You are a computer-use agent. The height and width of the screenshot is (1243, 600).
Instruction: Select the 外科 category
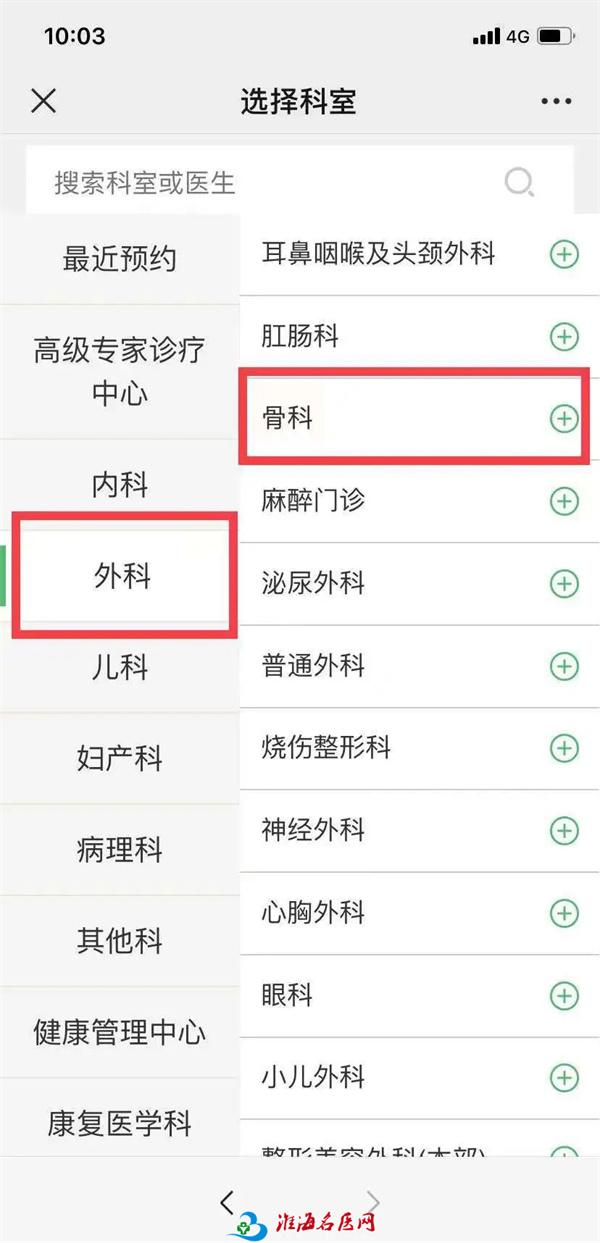pyautogui.click(x=122, y=576)
